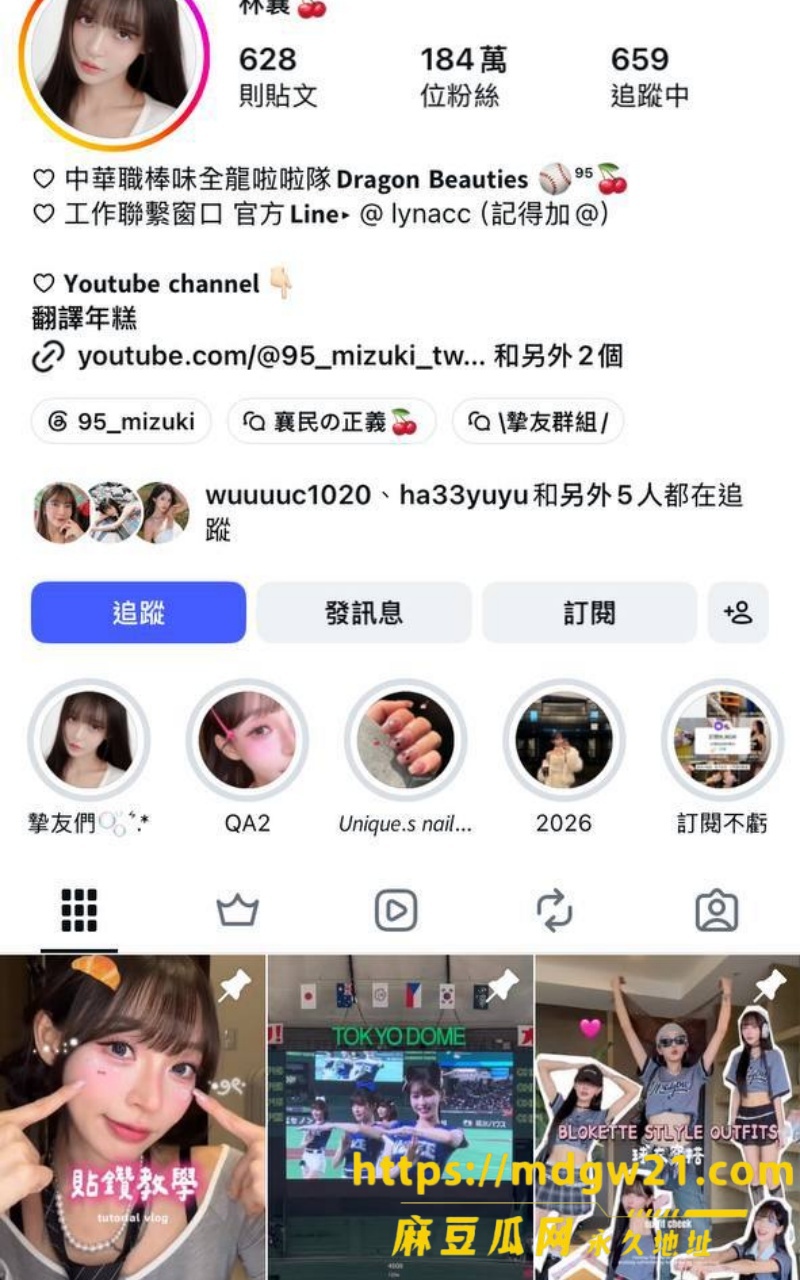Switch to the tagged photos tab
This screenshot has height=1280, width=800.
pyautogui.click(x=716, y=911)
